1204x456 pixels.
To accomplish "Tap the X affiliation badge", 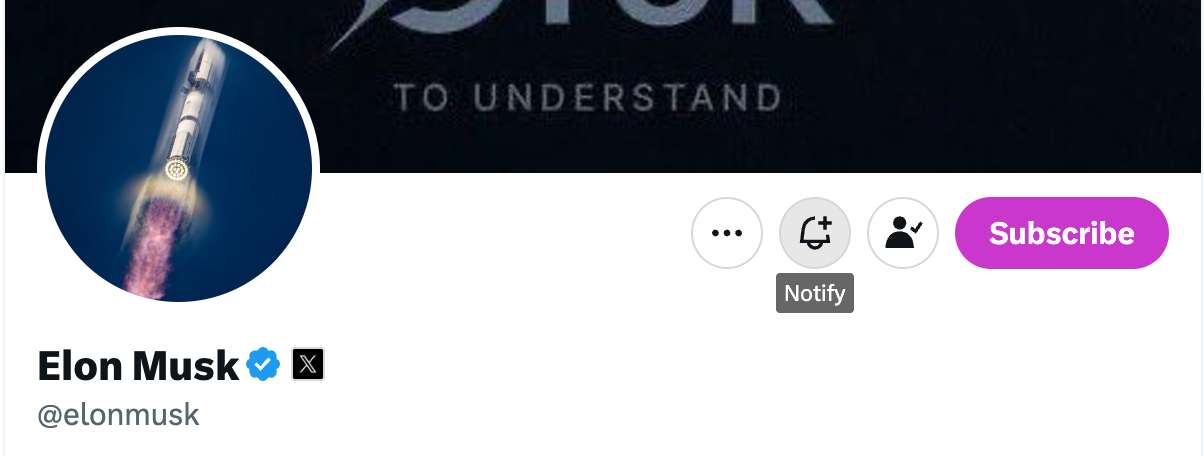I will 308,365.
